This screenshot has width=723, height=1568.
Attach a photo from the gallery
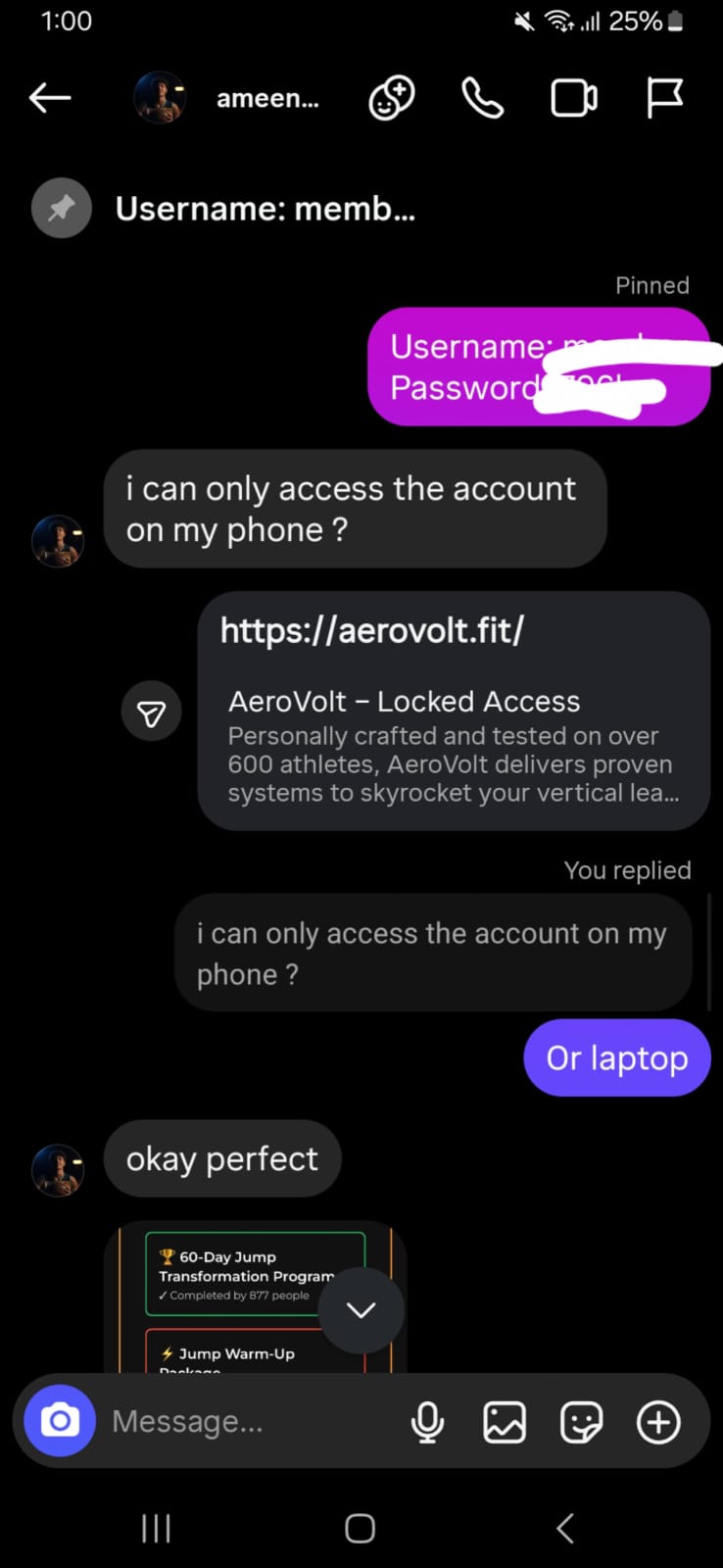pos(505,1422)
